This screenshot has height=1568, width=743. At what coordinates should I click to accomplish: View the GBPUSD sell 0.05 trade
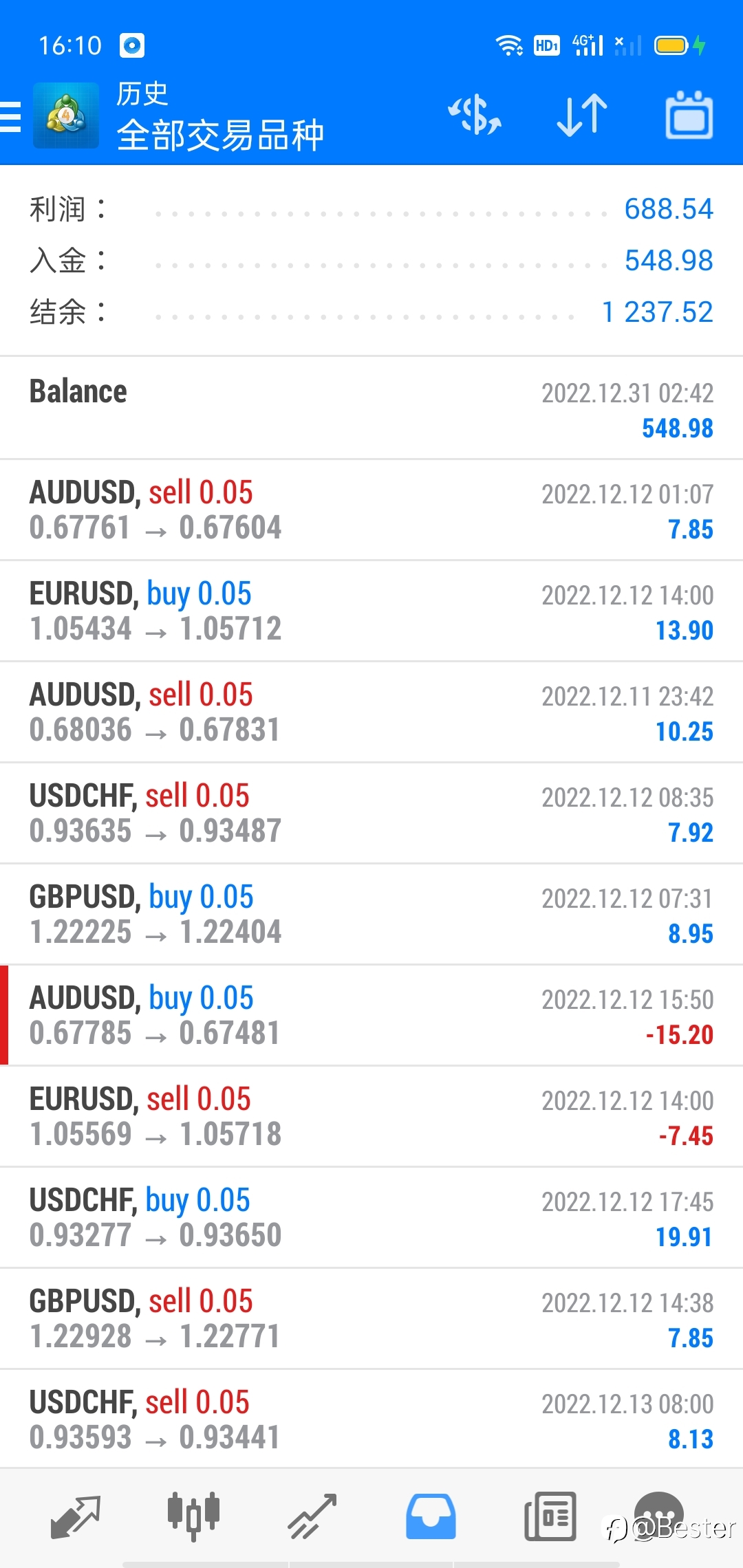371,1318
